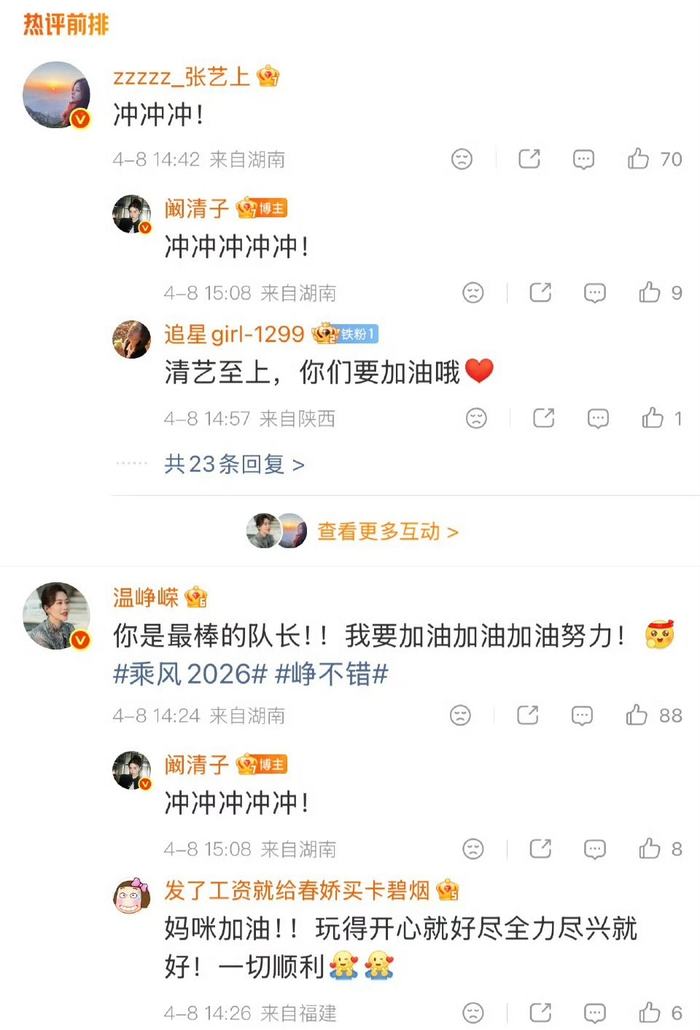Image resolution: width=700 pixels, height=1030 pixels.
Task: Open 查看更多互动 link
Action: (x=387, y=532)
